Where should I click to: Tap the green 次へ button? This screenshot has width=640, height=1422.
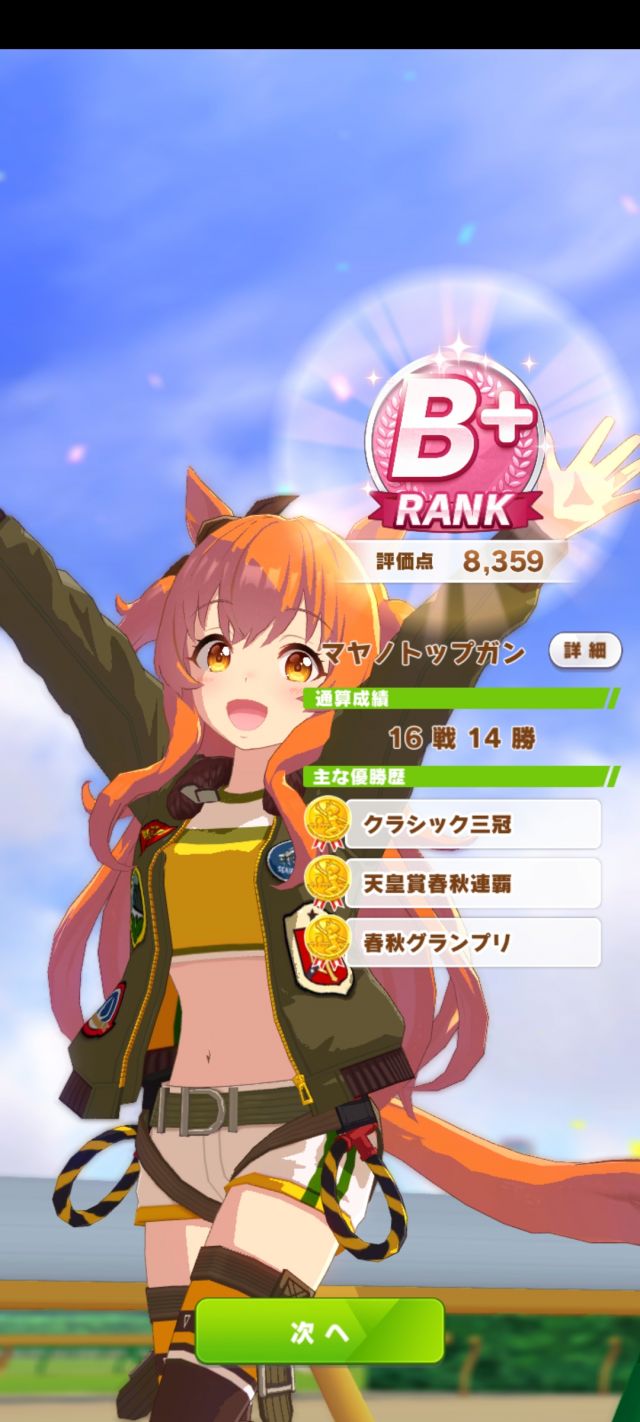tap(319, 1331)
